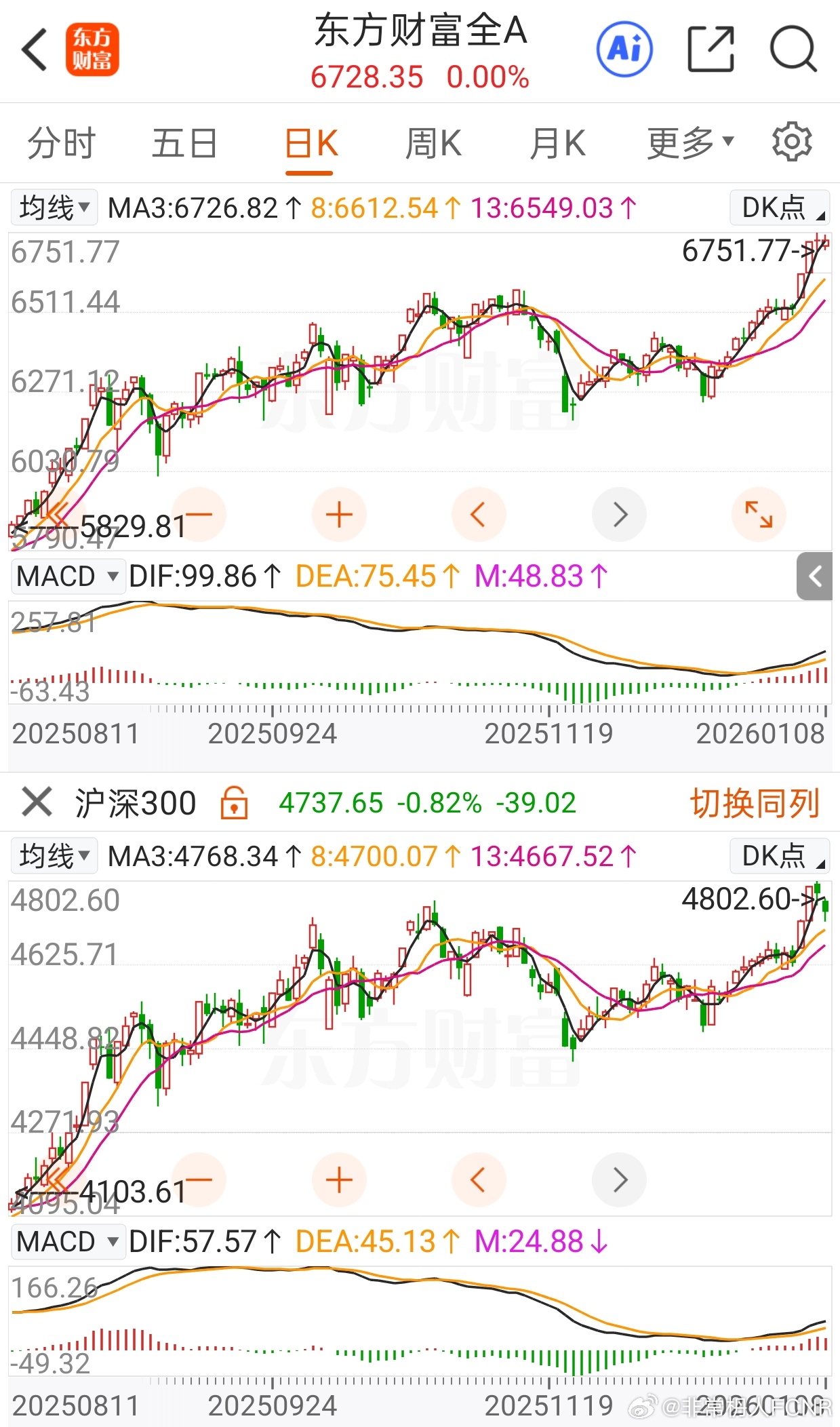Viewport: 840px width, 1427px height.
Task: Expand the gray side panel arrow
Action: 814,576
